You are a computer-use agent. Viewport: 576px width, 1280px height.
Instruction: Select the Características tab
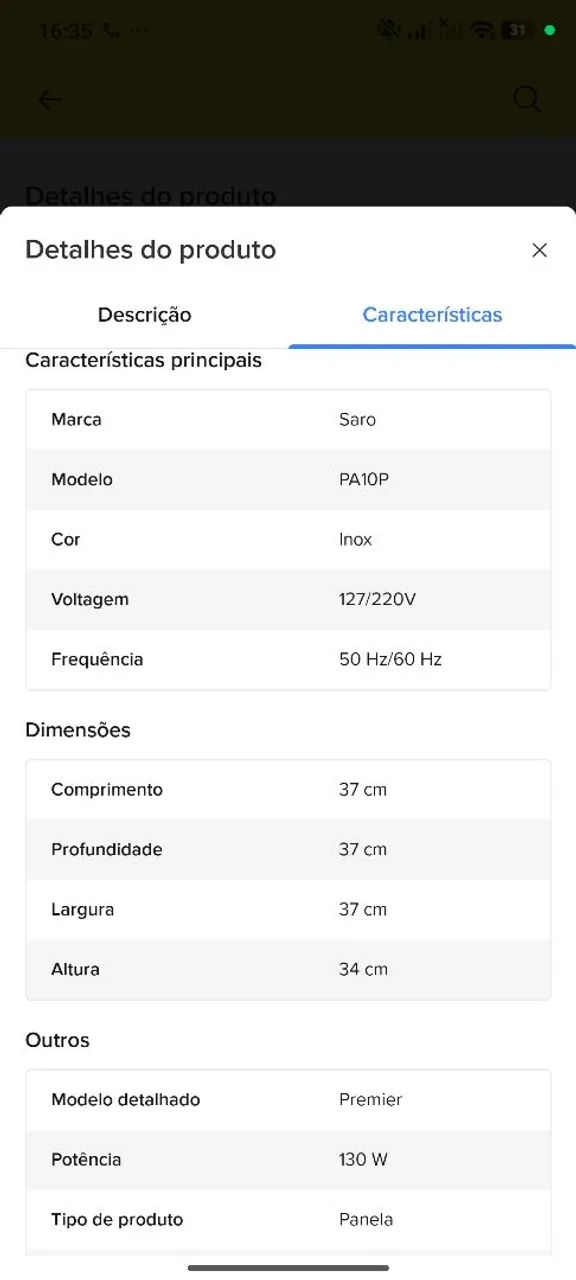(x=432, y=315)
